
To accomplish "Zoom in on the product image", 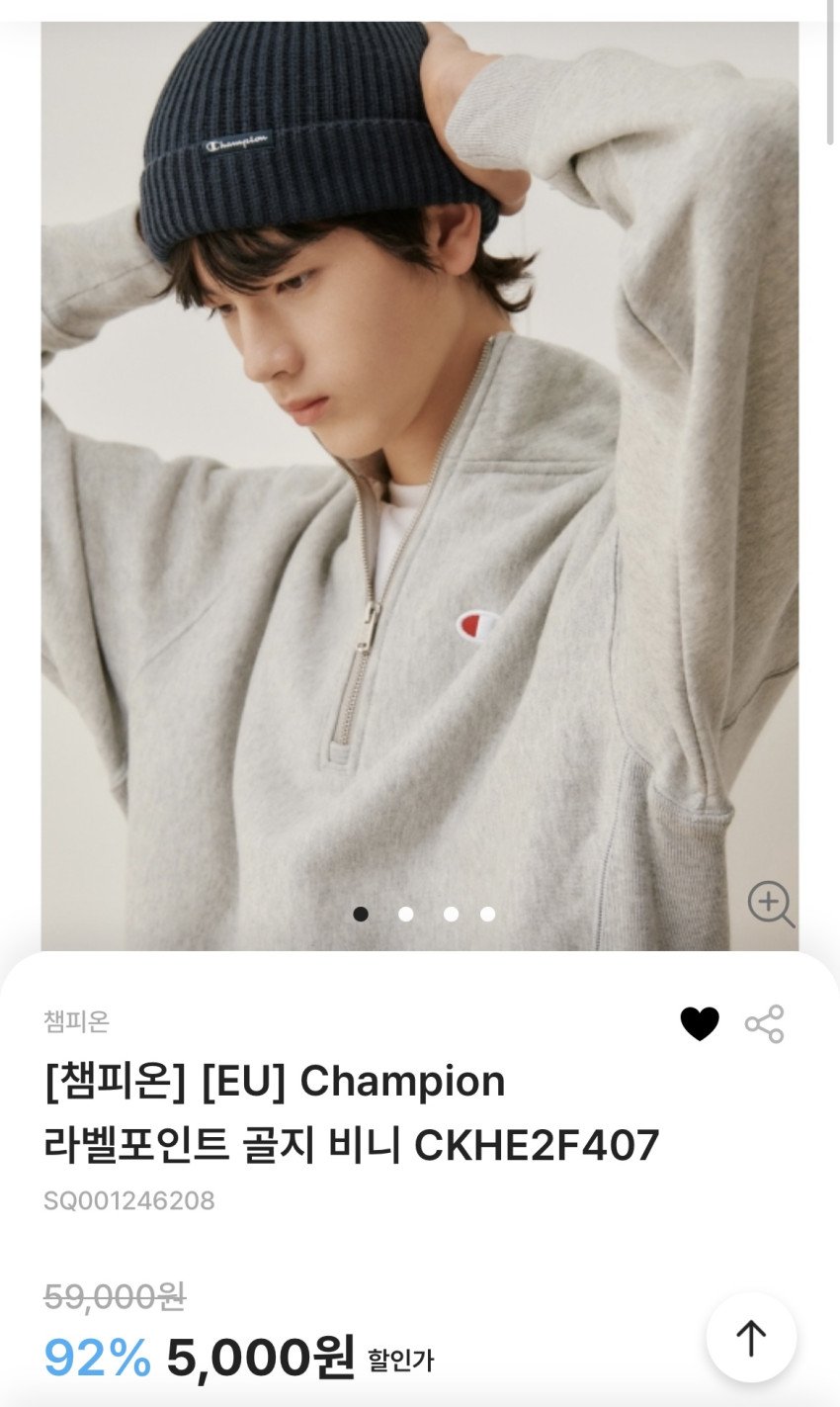I will coord(771,904).
